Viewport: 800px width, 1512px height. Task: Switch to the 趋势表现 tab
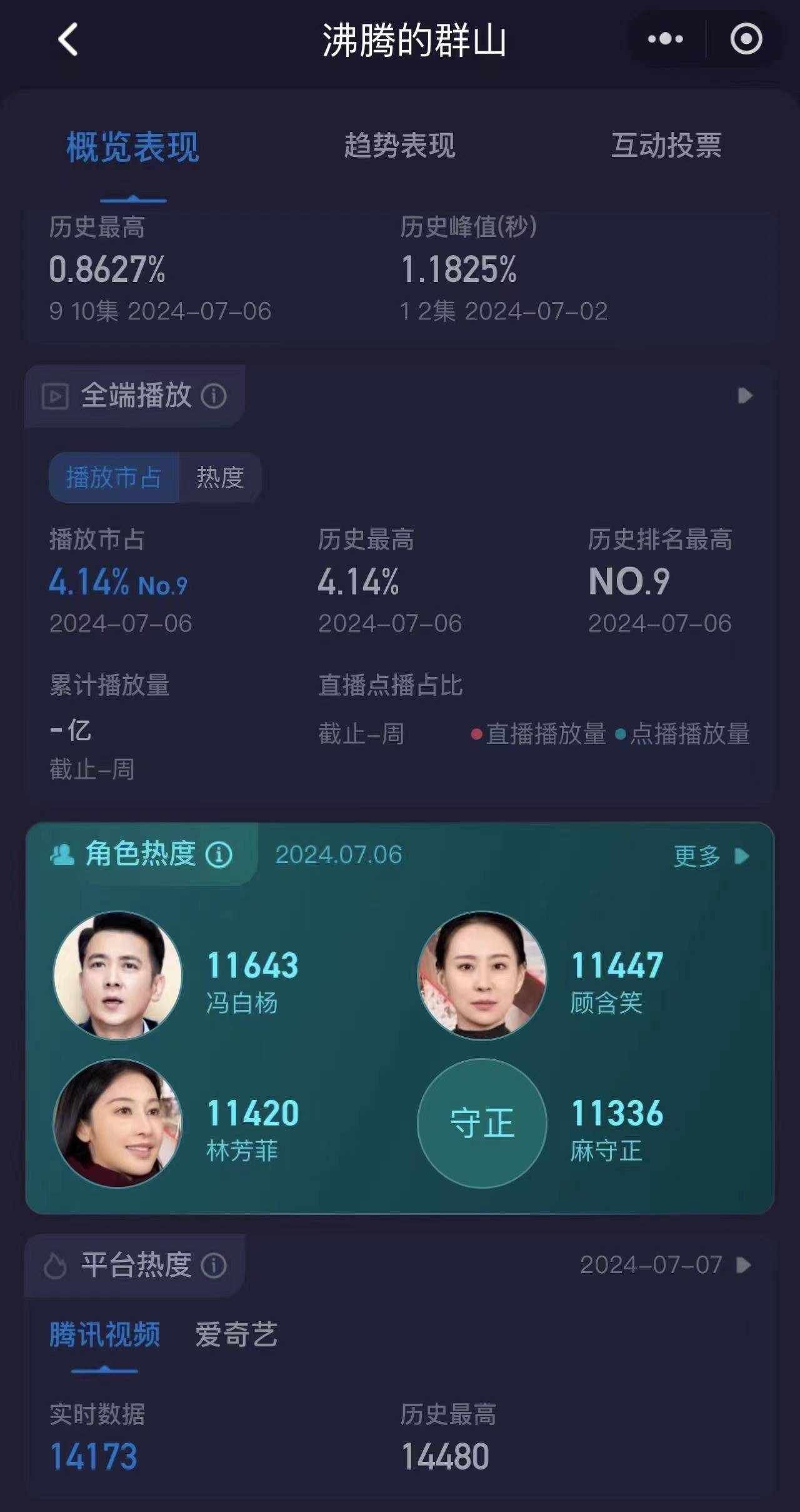coord(399,146)
